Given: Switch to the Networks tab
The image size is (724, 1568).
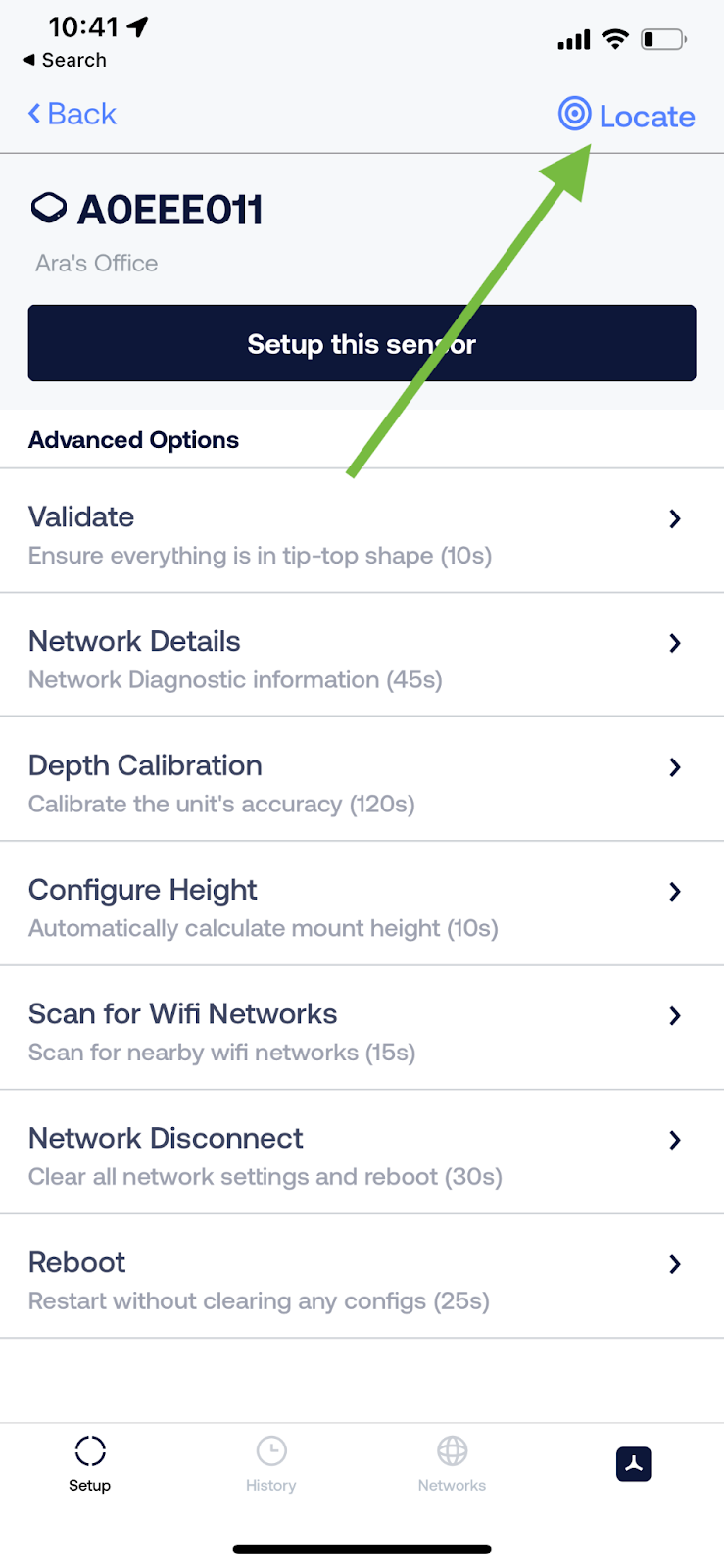Looking at the screenshot, I should pos(452,1464).
